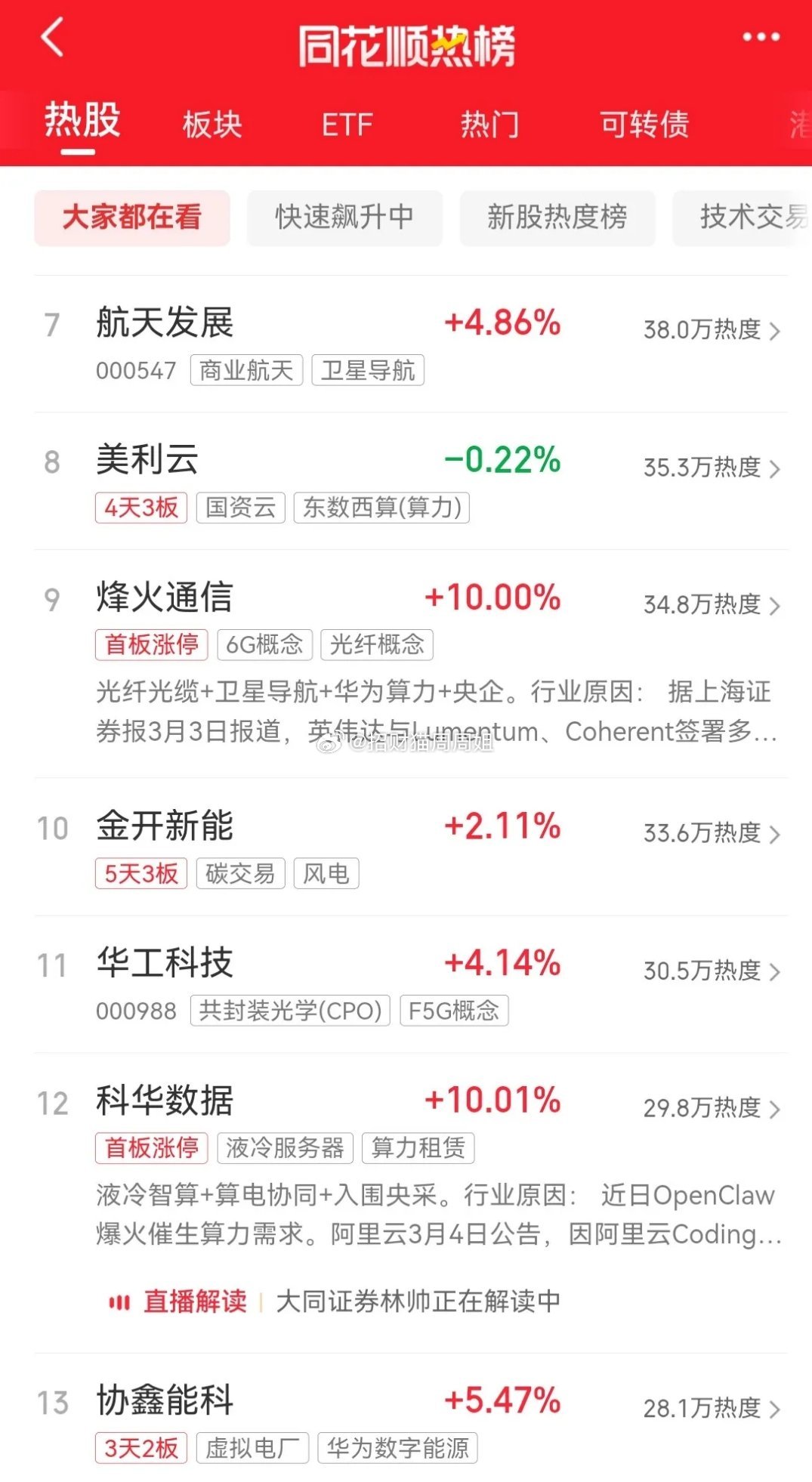Open the ETF tab
This screenshot has width=812, height=1482.
click(x=347, y=124)
